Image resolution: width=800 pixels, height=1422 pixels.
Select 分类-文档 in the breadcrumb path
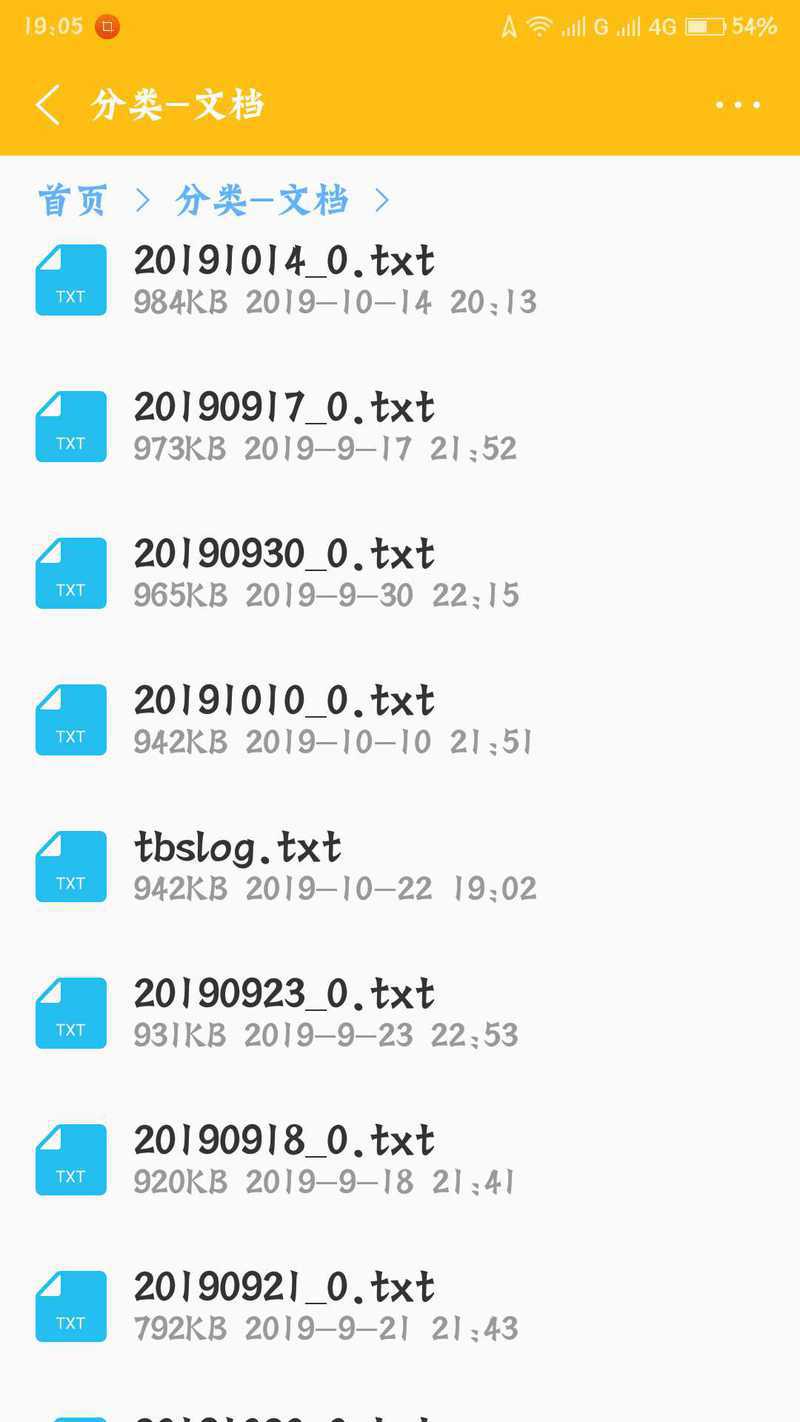pyautogui.click(x=261, y=201)
